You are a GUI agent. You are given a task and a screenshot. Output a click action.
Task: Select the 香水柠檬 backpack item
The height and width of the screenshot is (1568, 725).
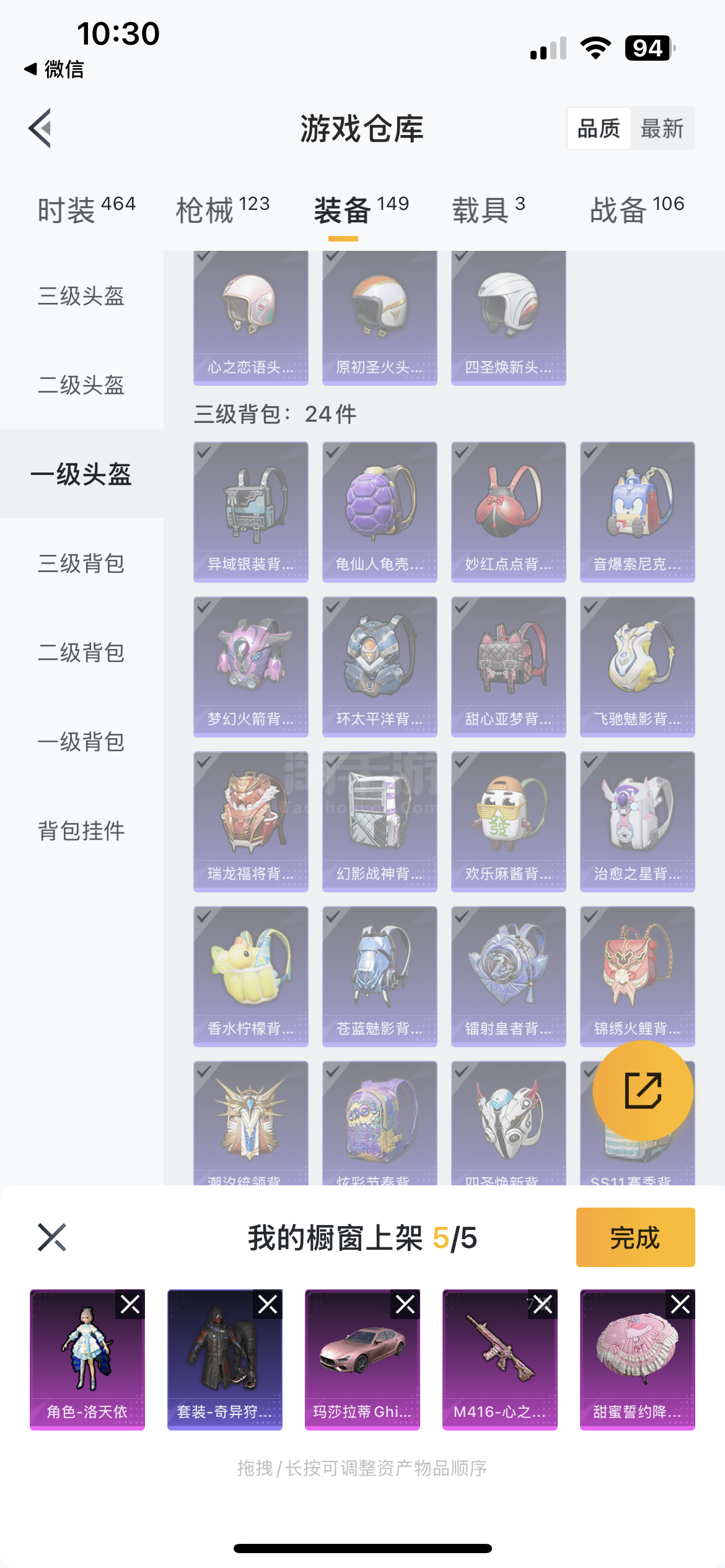(251, 977)
